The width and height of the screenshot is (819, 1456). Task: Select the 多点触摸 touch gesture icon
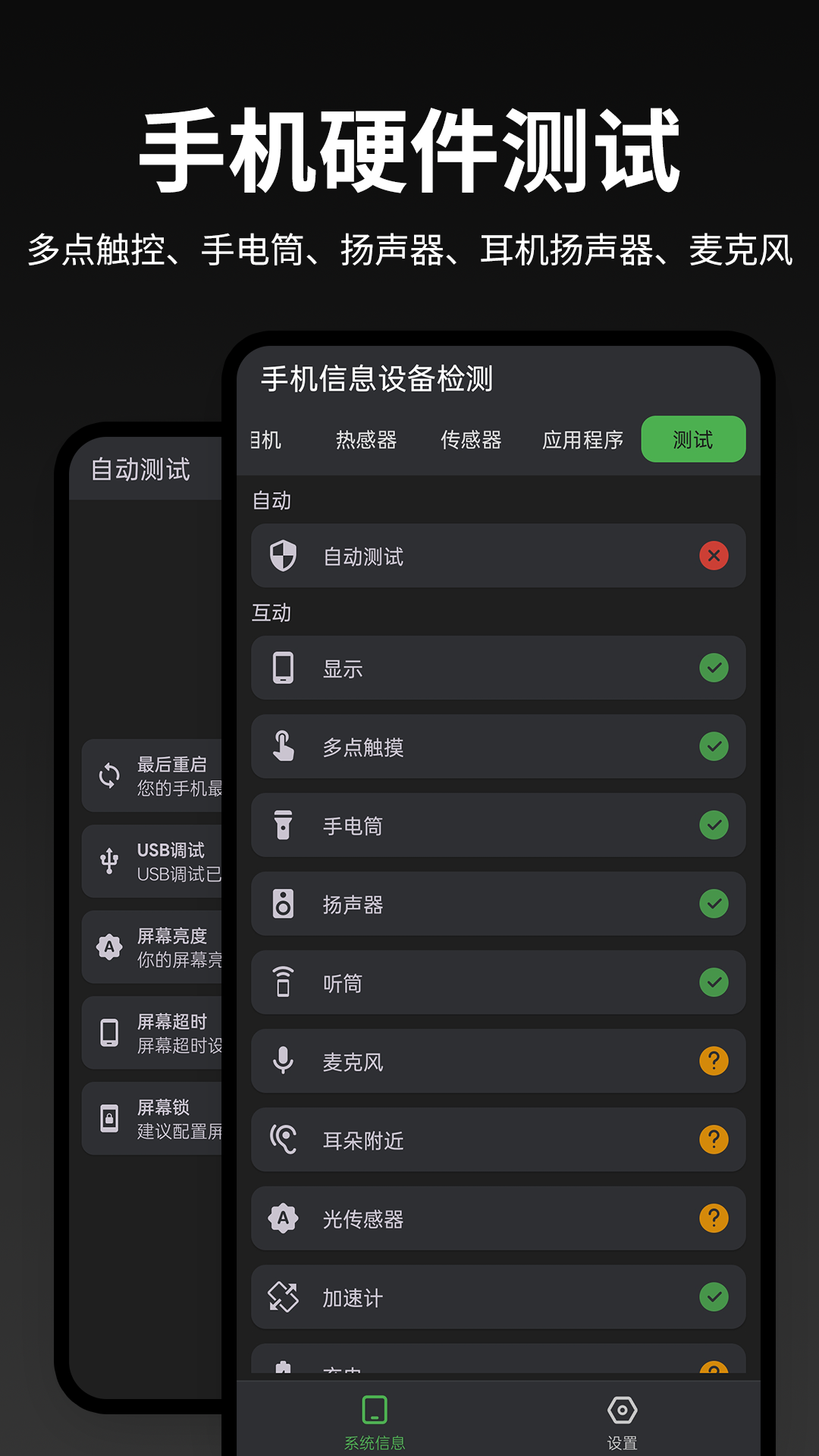pos(284,747)
